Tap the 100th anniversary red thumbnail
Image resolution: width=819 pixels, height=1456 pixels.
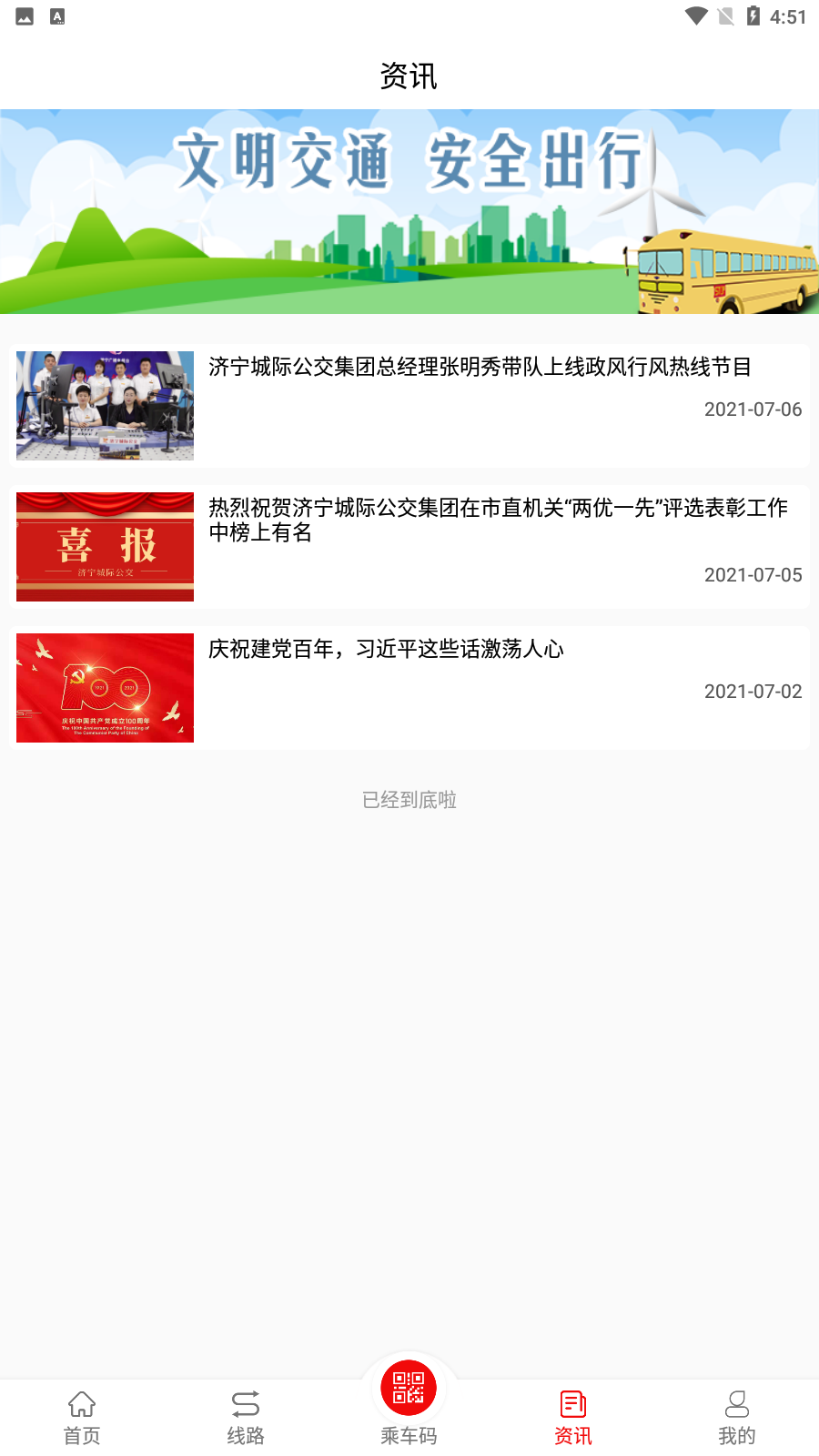click(104, 687)
